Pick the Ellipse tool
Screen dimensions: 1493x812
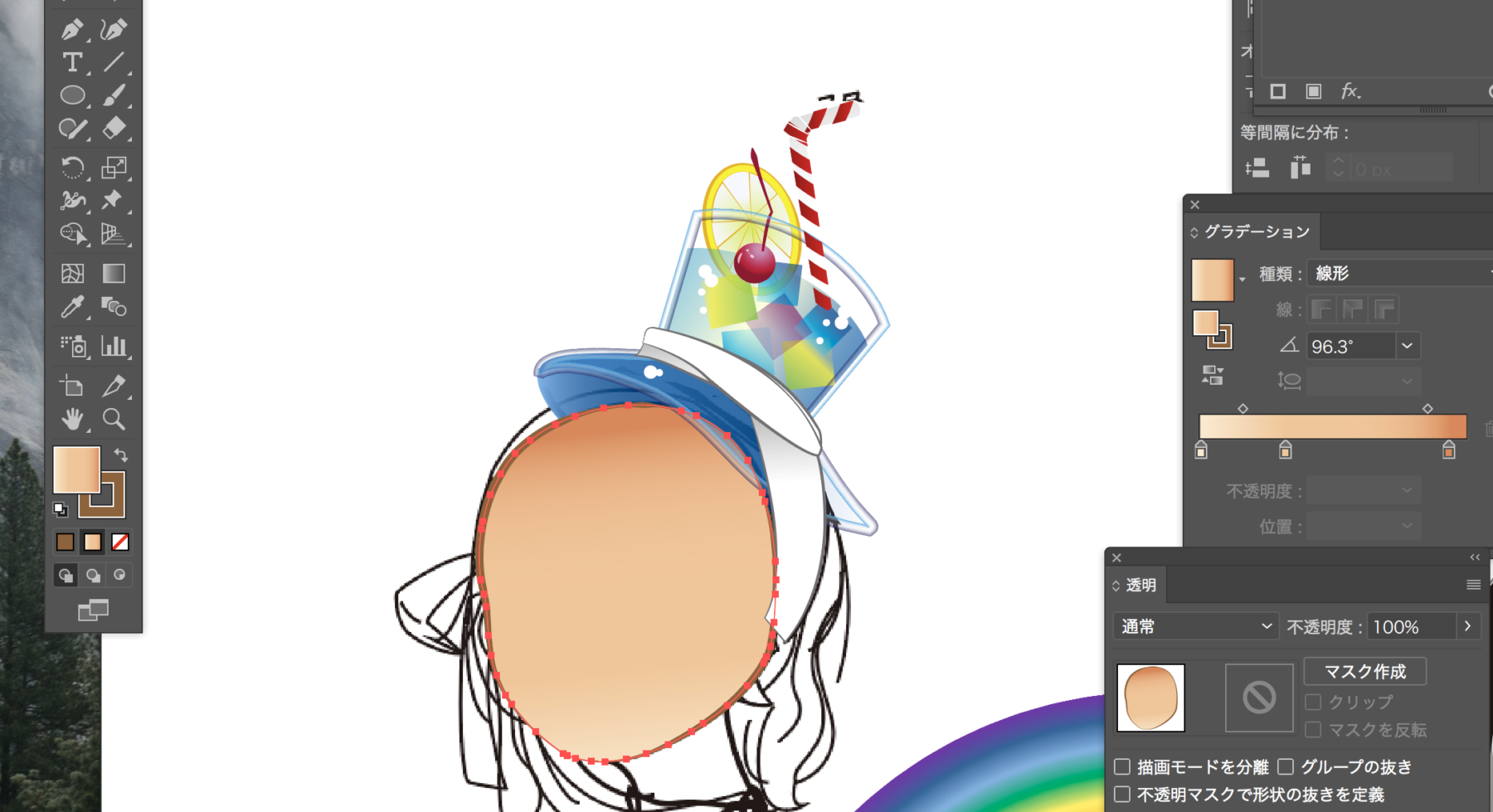72,95
